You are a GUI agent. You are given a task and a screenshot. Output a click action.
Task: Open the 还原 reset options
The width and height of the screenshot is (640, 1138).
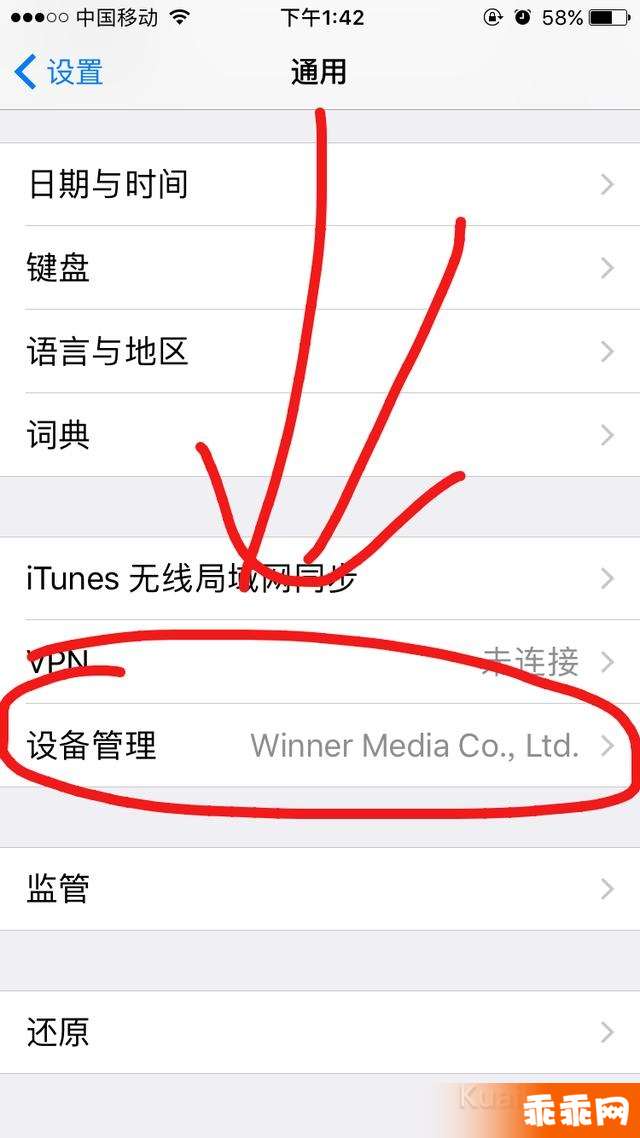(x=320, y=1032)
